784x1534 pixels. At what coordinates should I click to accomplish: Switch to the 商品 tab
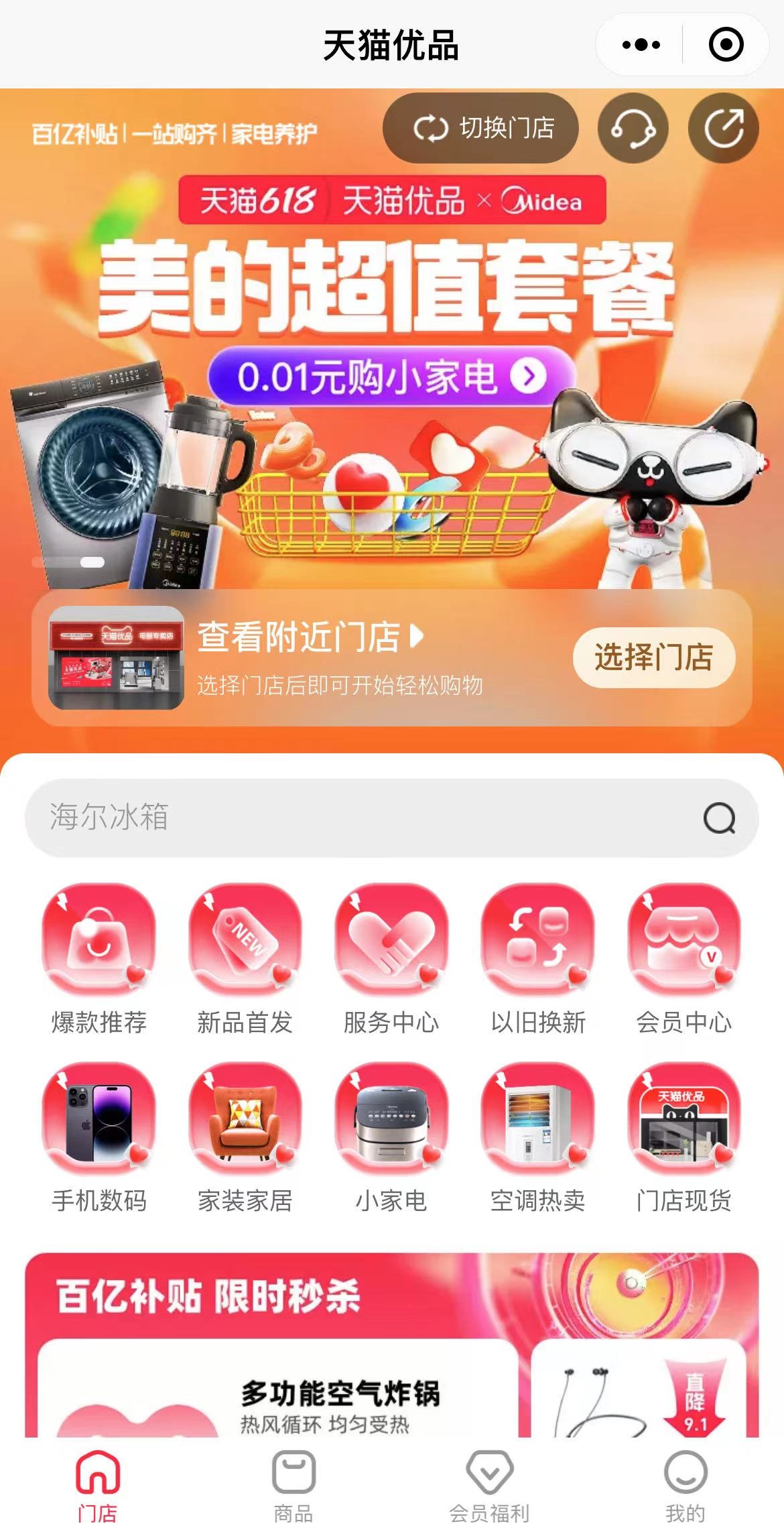click(293, 1486)
